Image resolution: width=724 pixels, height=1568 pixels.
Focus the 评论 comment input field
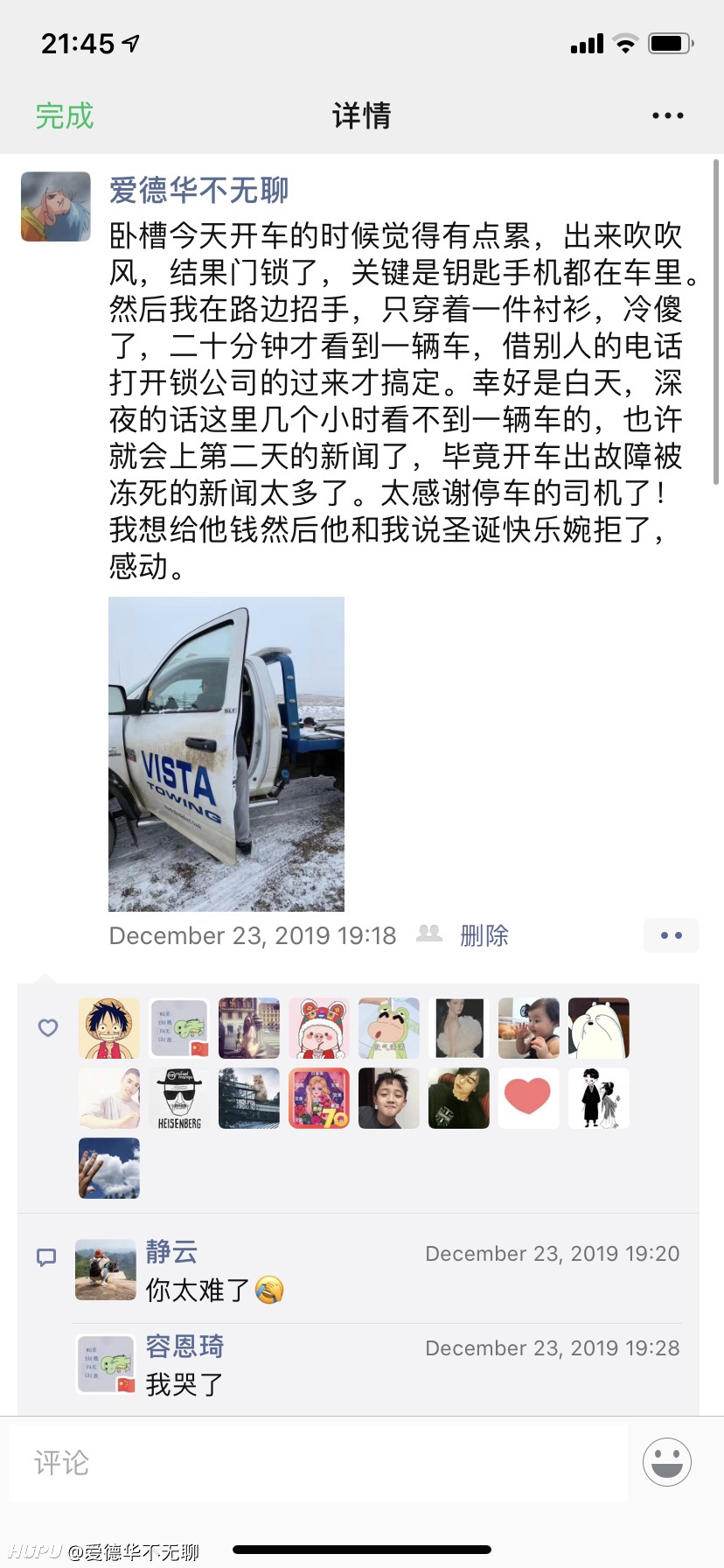click(318, 1462)
